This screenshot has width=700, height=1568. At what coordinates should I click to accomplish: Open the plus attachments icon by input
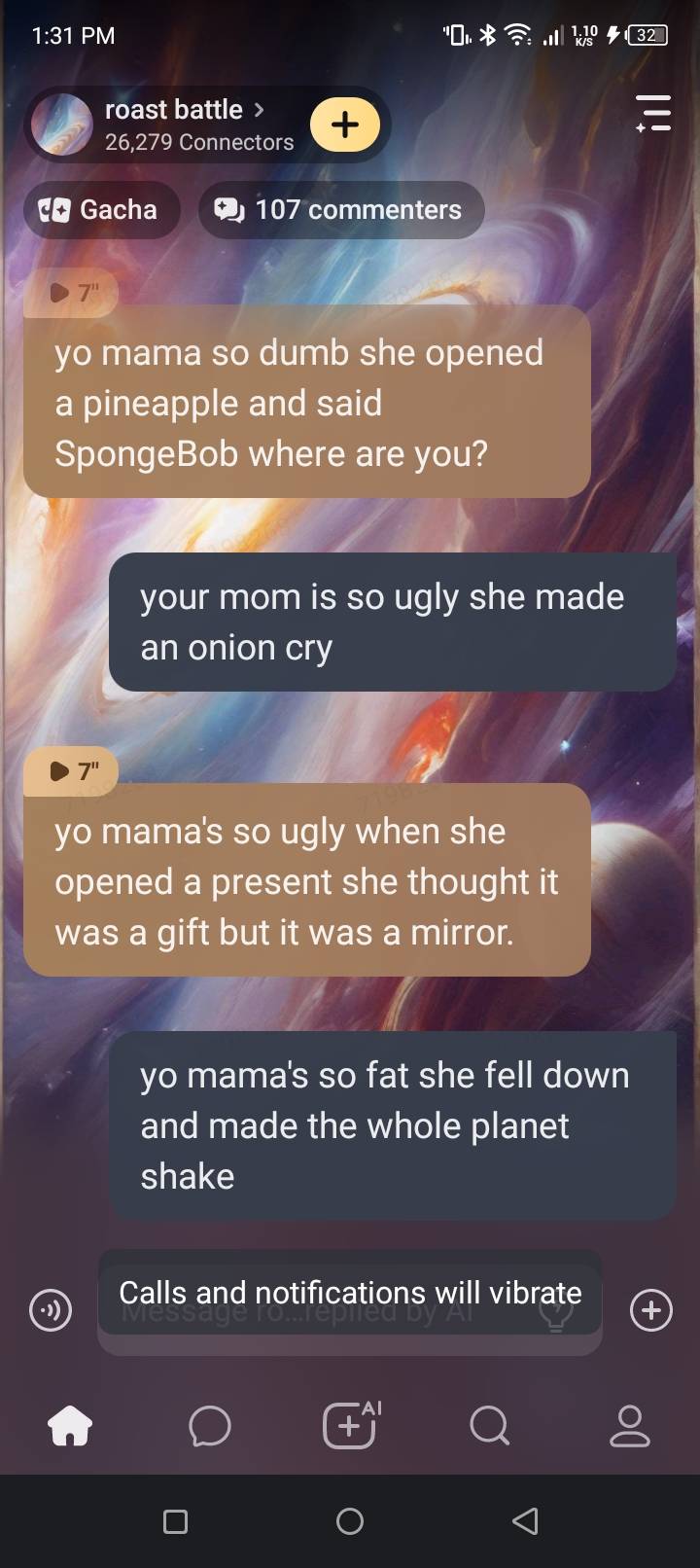coord(650,1311)
